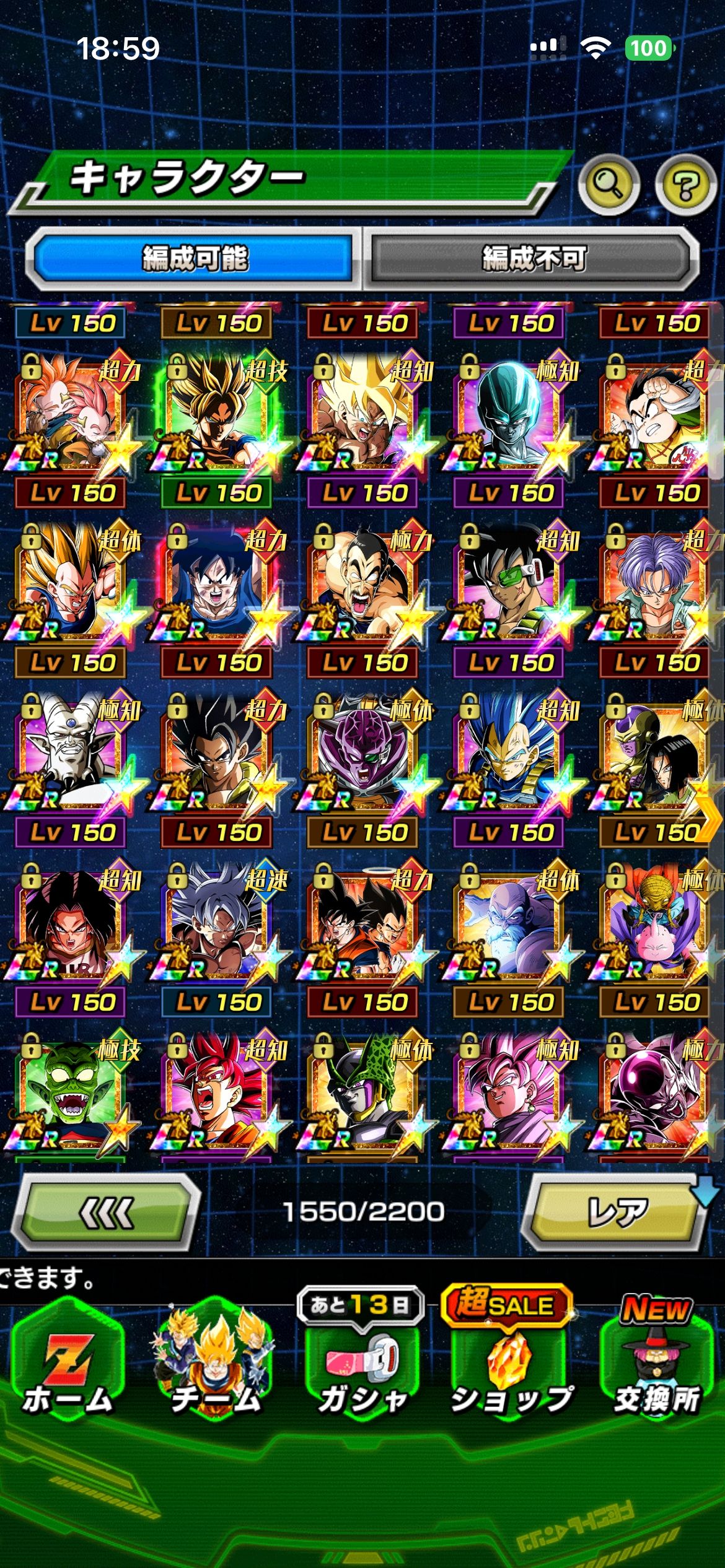Open the help question mark
This screenshot has height=1568, width=725.
pyautogui.click(x=686, y=185)
